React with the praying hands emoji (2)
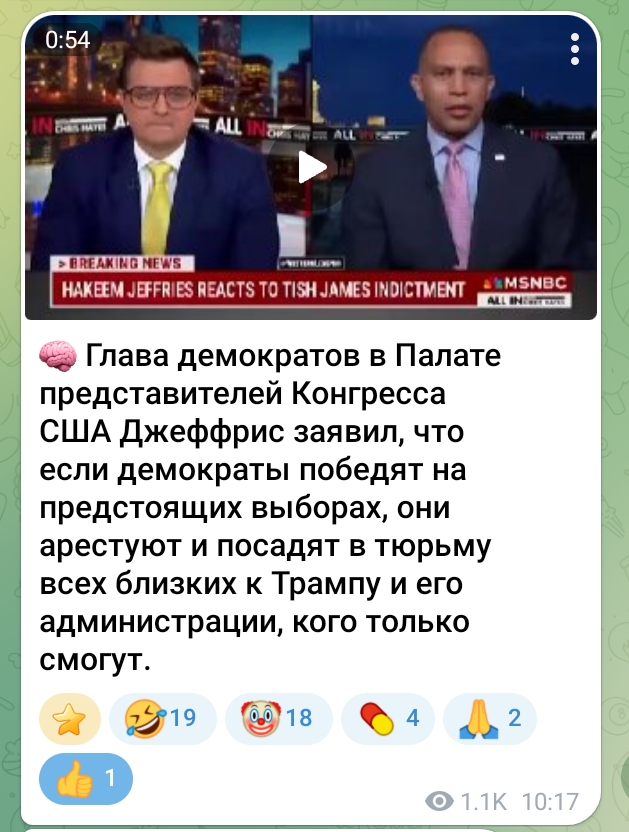 (489, 718)
